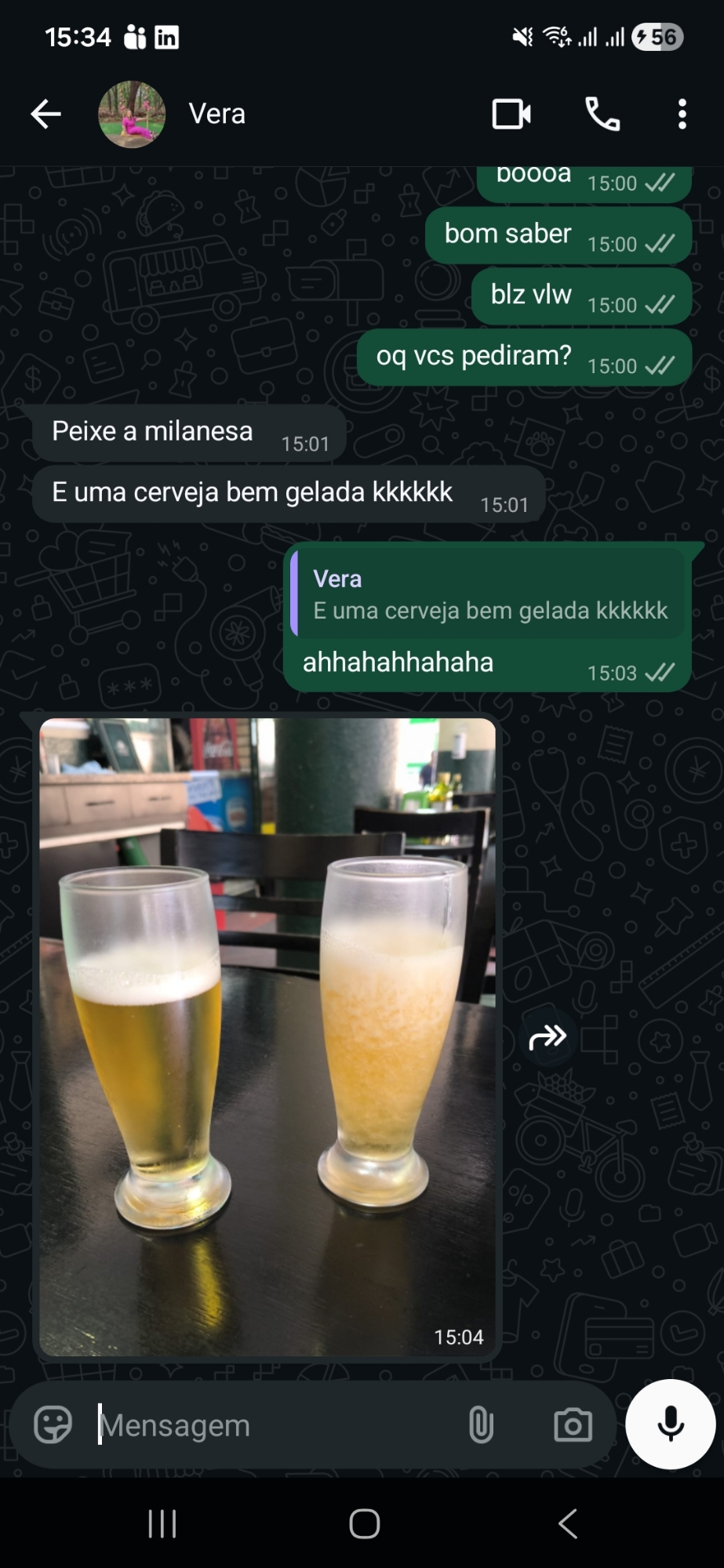This screenshot has height=1568, width=724.
Task: Start a voice call with Vera
Action: (x=602, y=114)
